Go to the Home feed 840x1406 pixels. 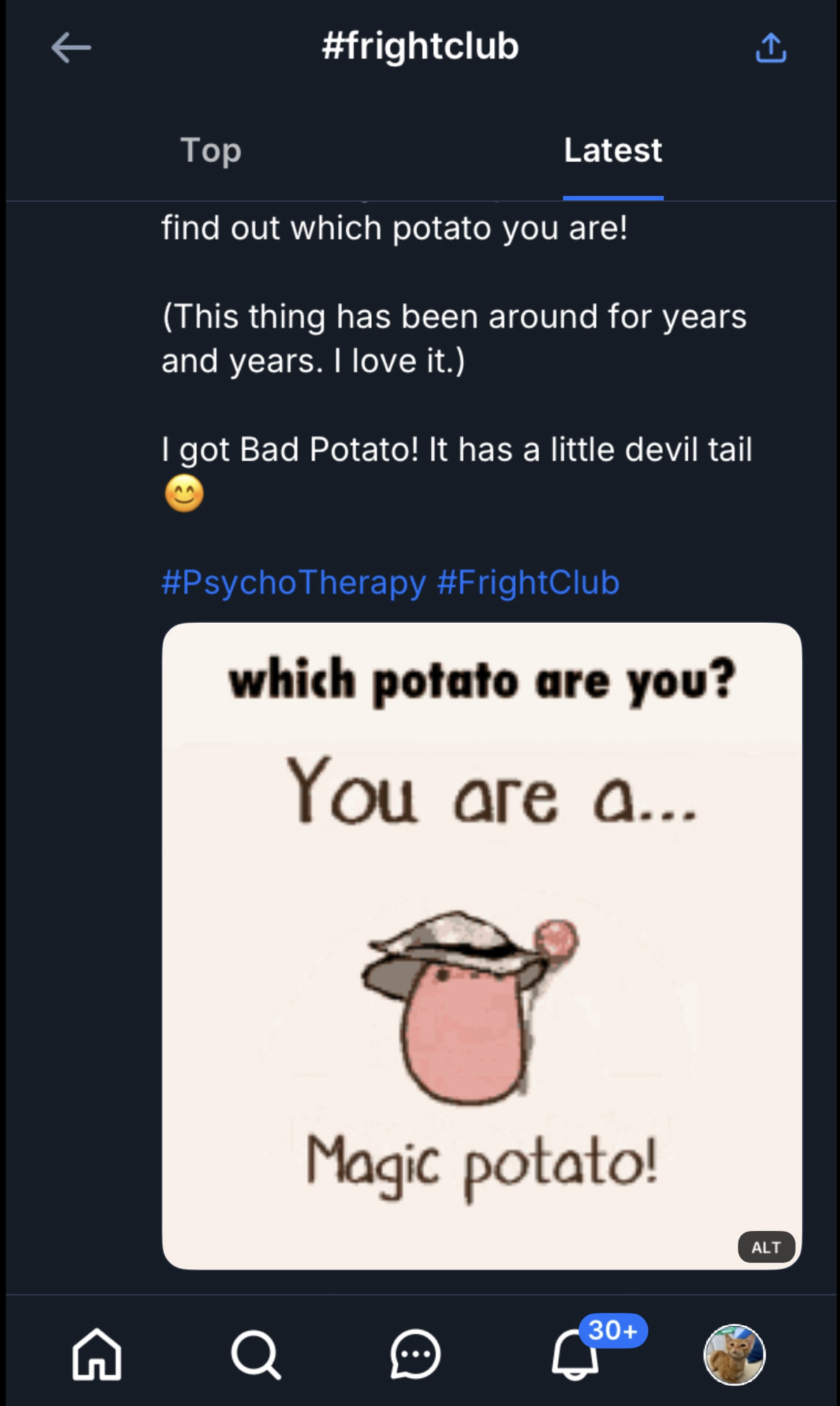(x=97, y=1354)
